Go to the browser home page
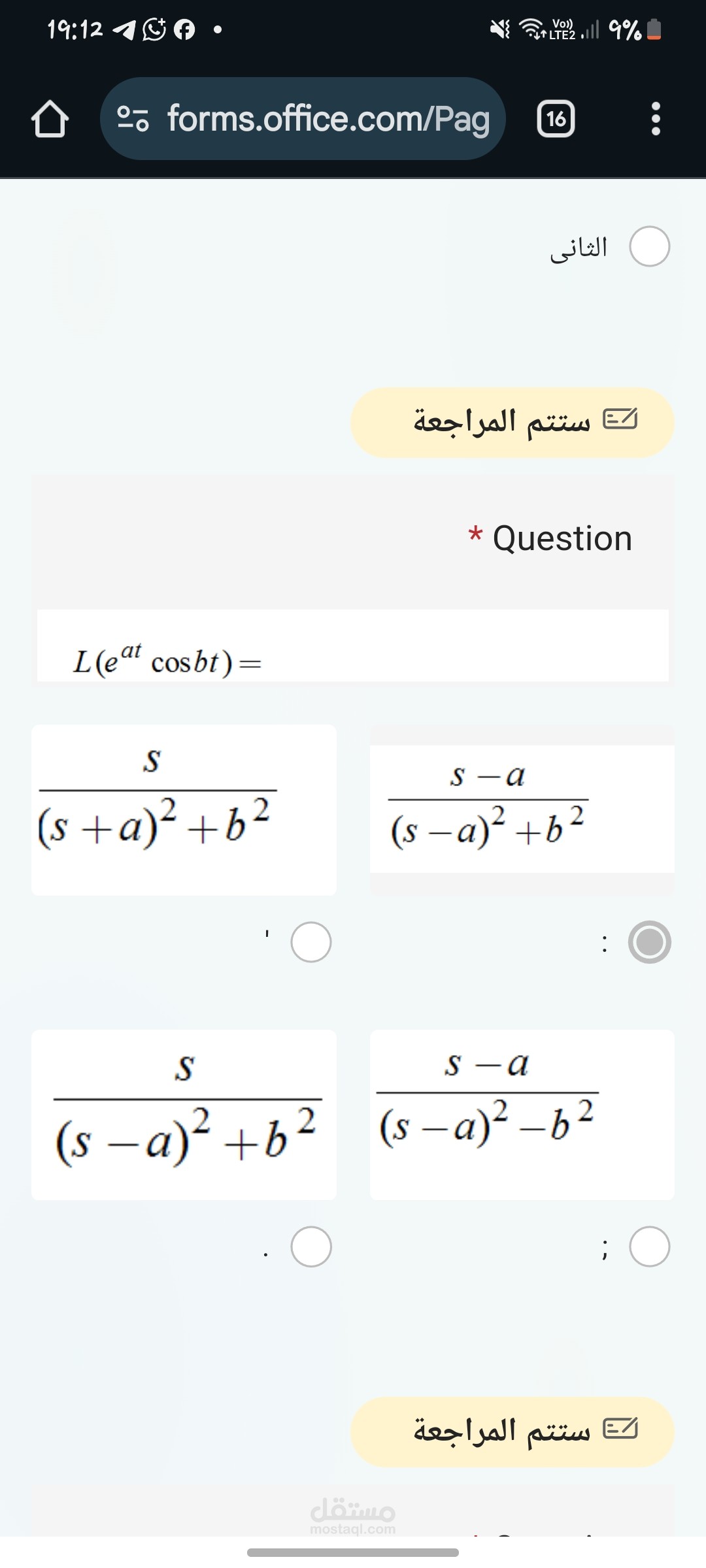This screenshot has width=706, height=1568. [x=50, y=119]
